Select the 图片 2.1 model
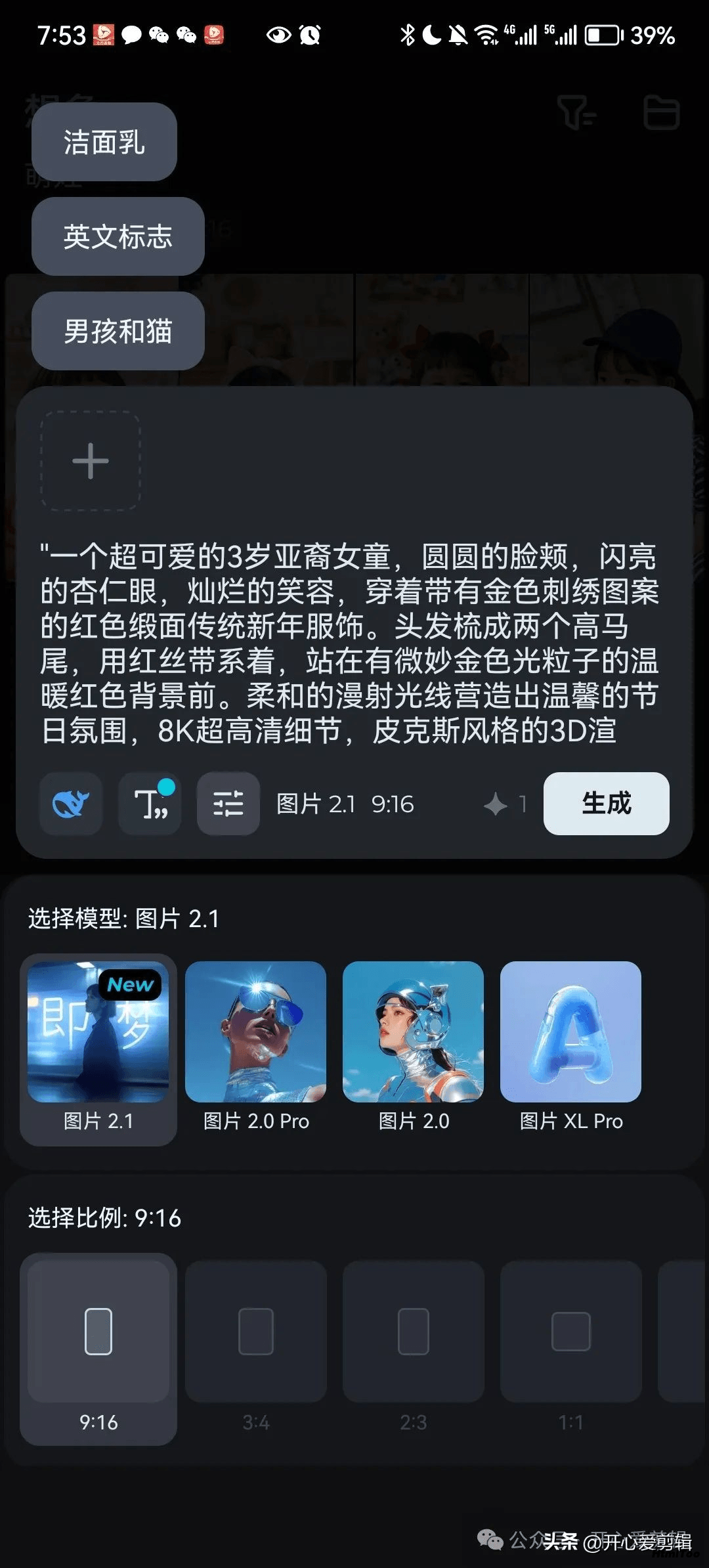Viewport: 709px width, 1568px height. pyautogui.click(x=98, y=1049)
